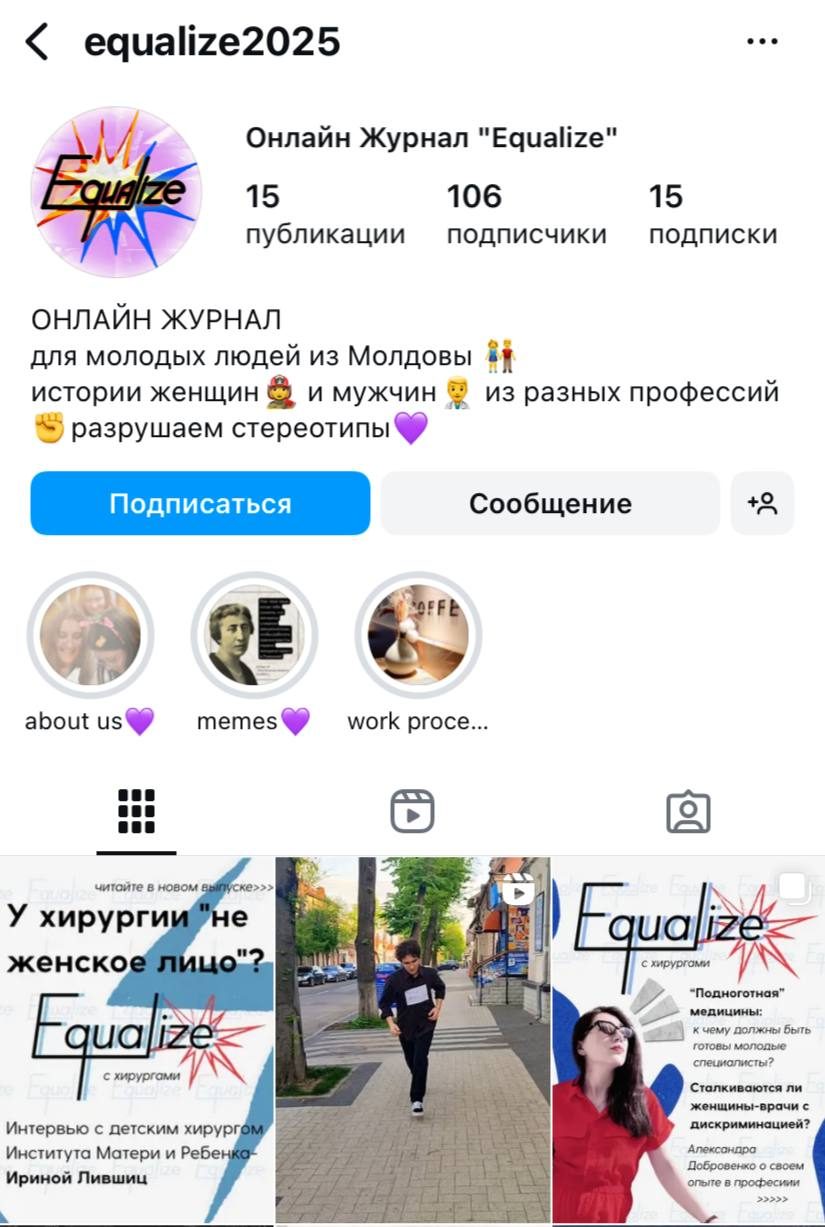
Task: View the 15 подписки following list
Action: (712, 213)
